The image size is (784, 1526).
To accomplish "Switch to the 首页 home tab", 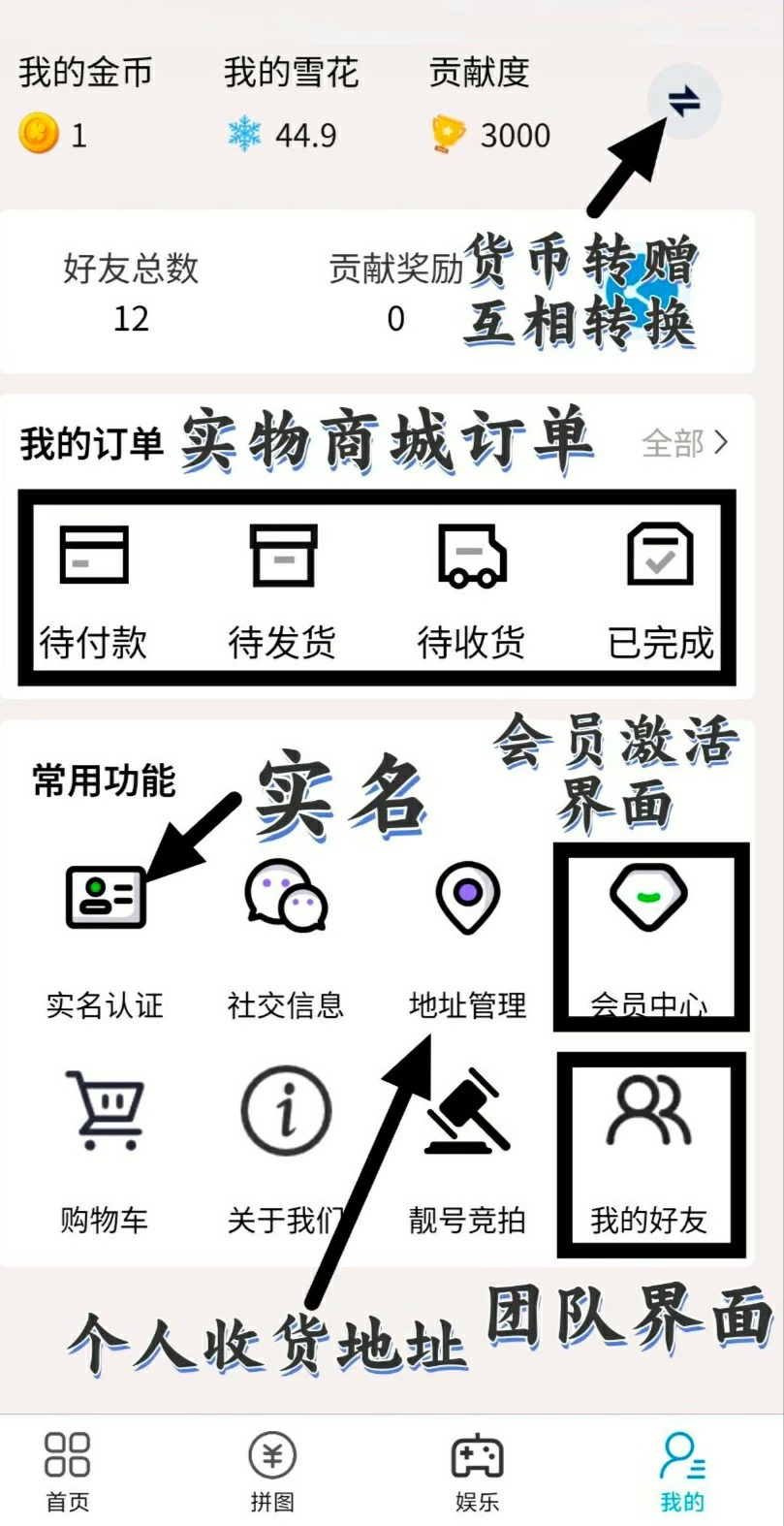I will pyautogui.click(x=65, y=1466).
